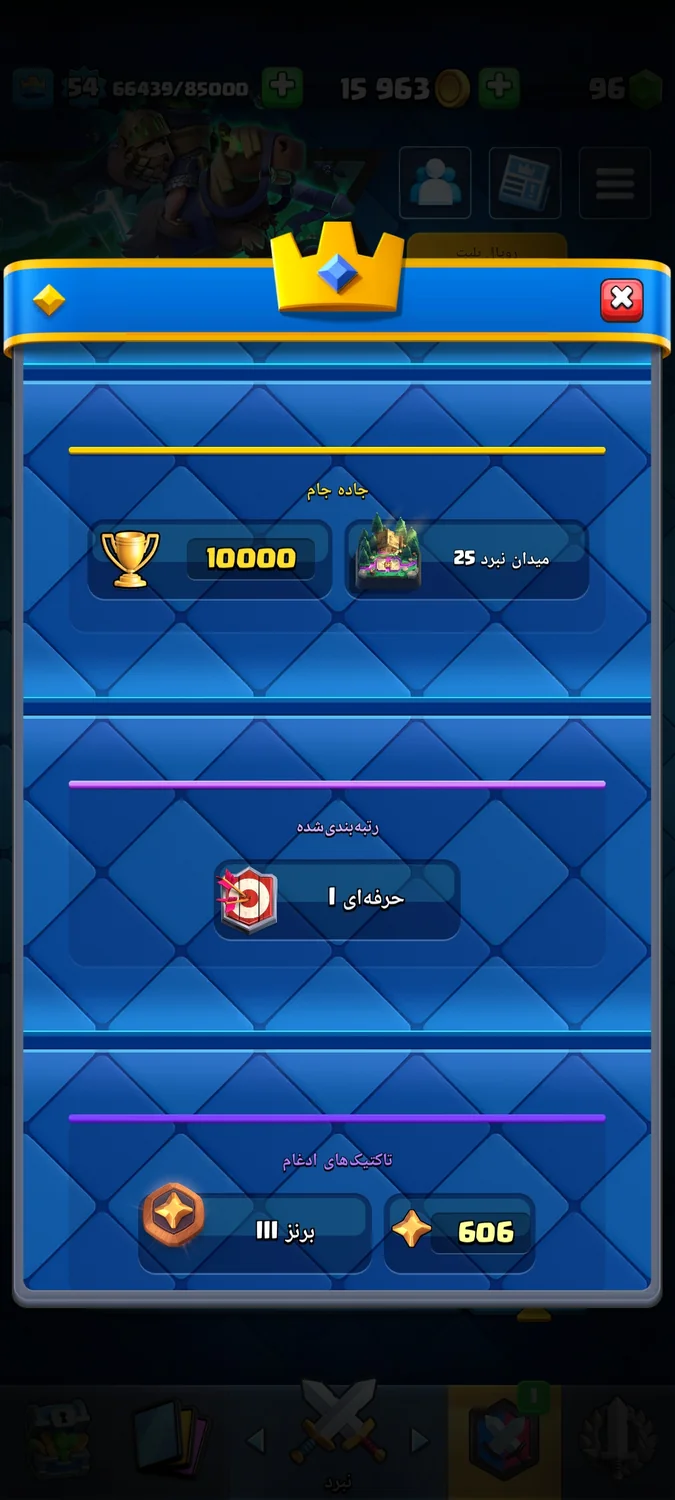Open the Bronze III merge tactics tile
Screen dimensions: 675x1500
(255, 1232)
